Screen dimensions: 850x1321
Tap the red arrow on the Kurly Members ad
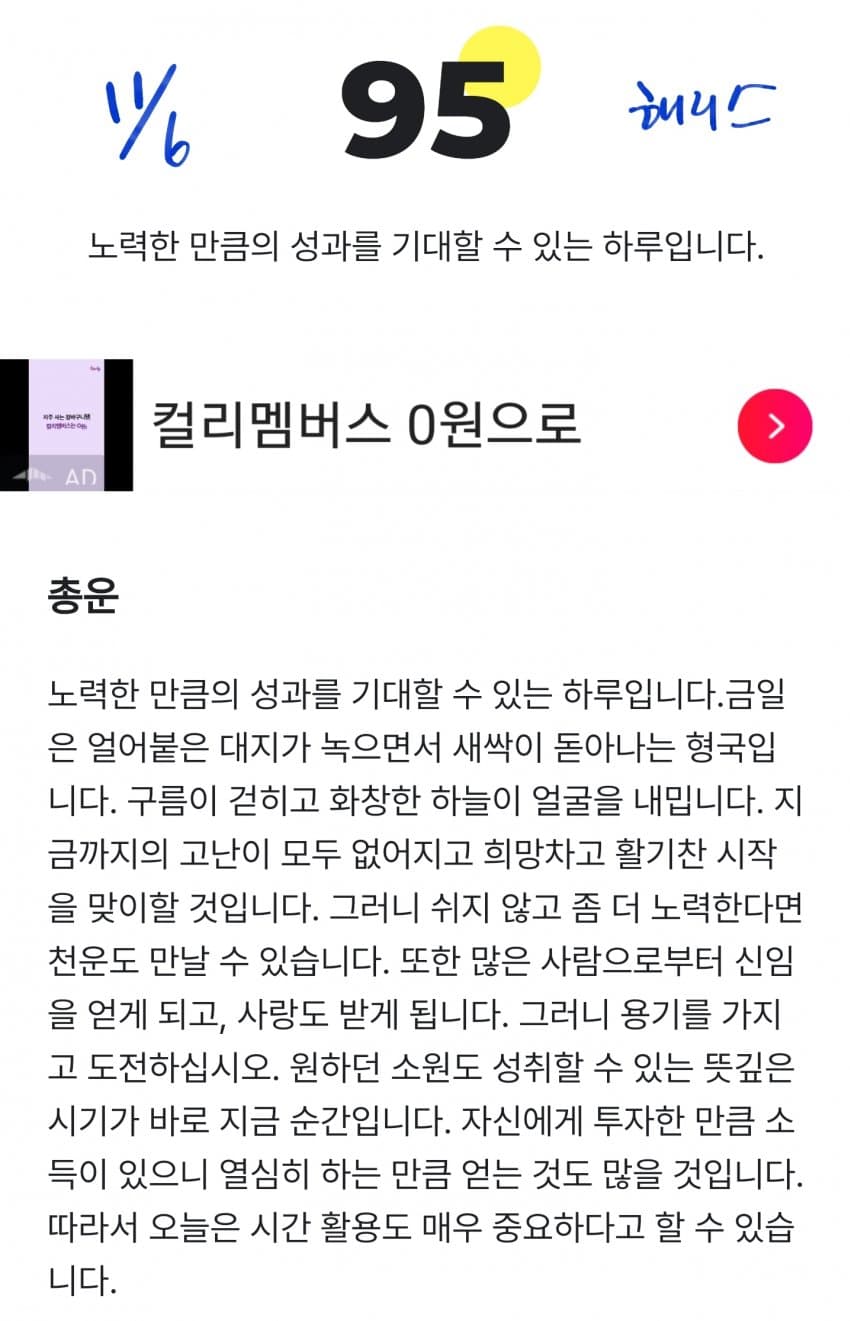click(x=774, y=425)
